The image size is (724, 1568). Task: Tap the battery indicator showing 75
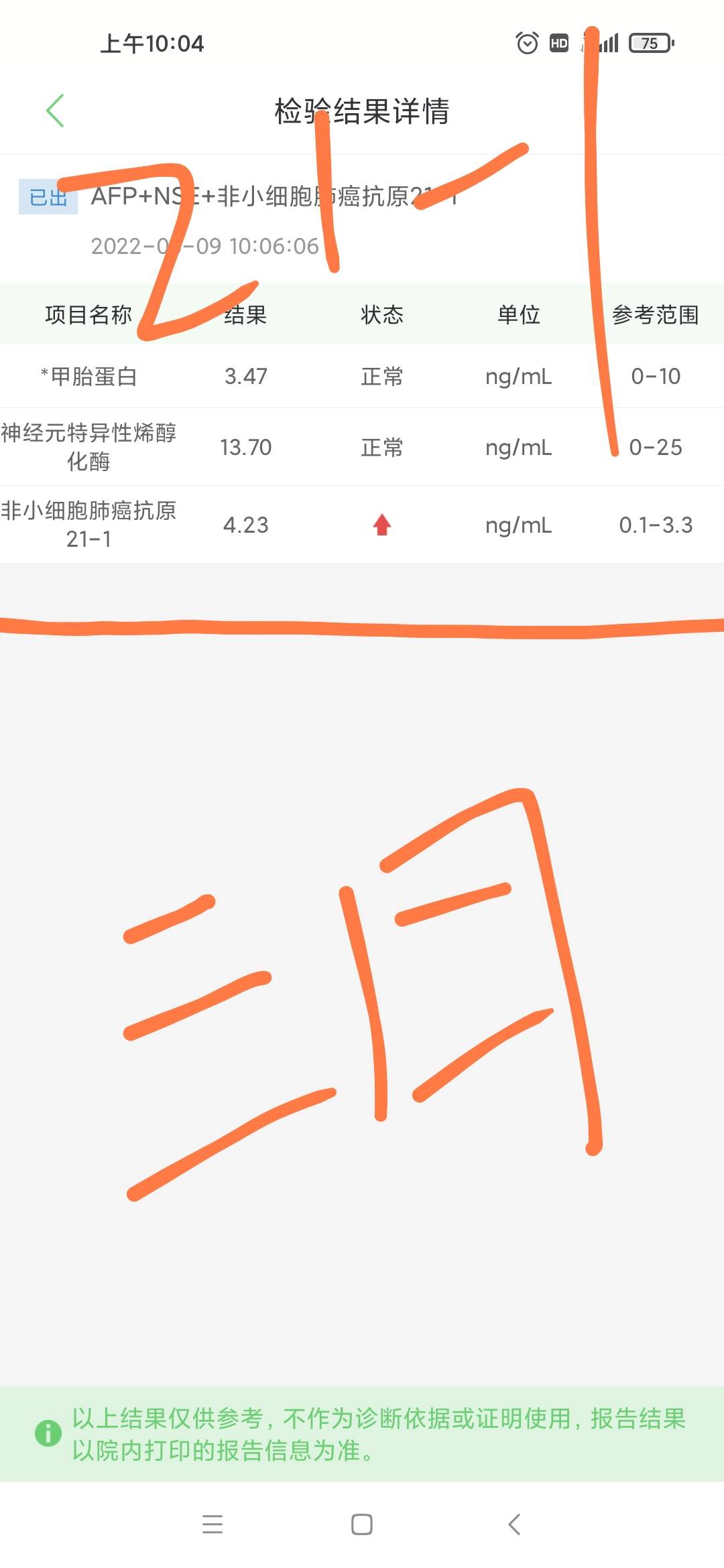pyautogui.click(x=649, y=43)
